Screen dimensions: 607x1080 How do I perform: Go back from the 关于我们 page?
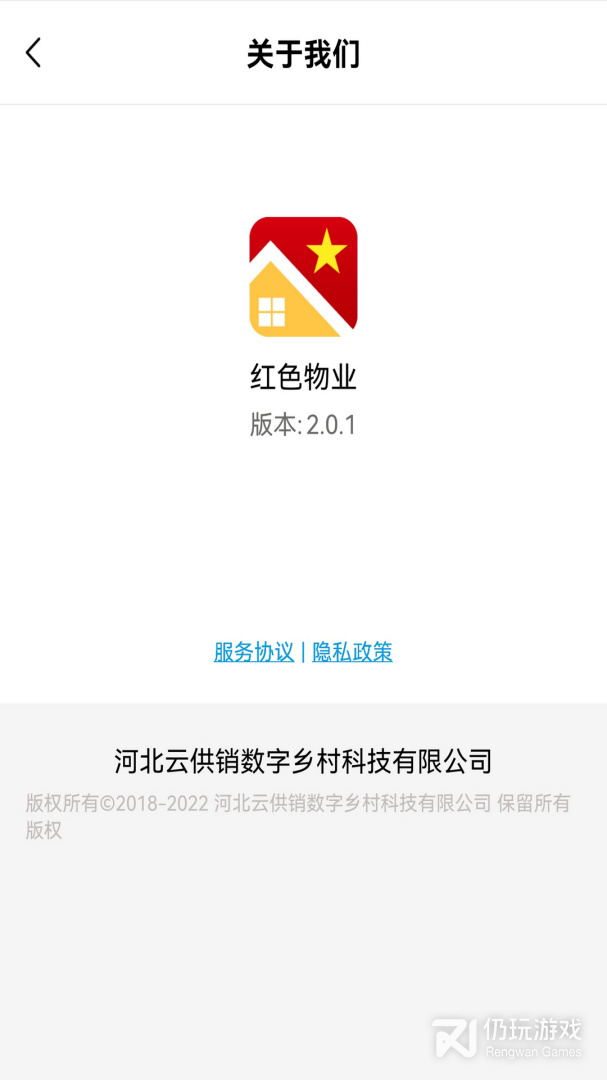click(x=33, y=53)
